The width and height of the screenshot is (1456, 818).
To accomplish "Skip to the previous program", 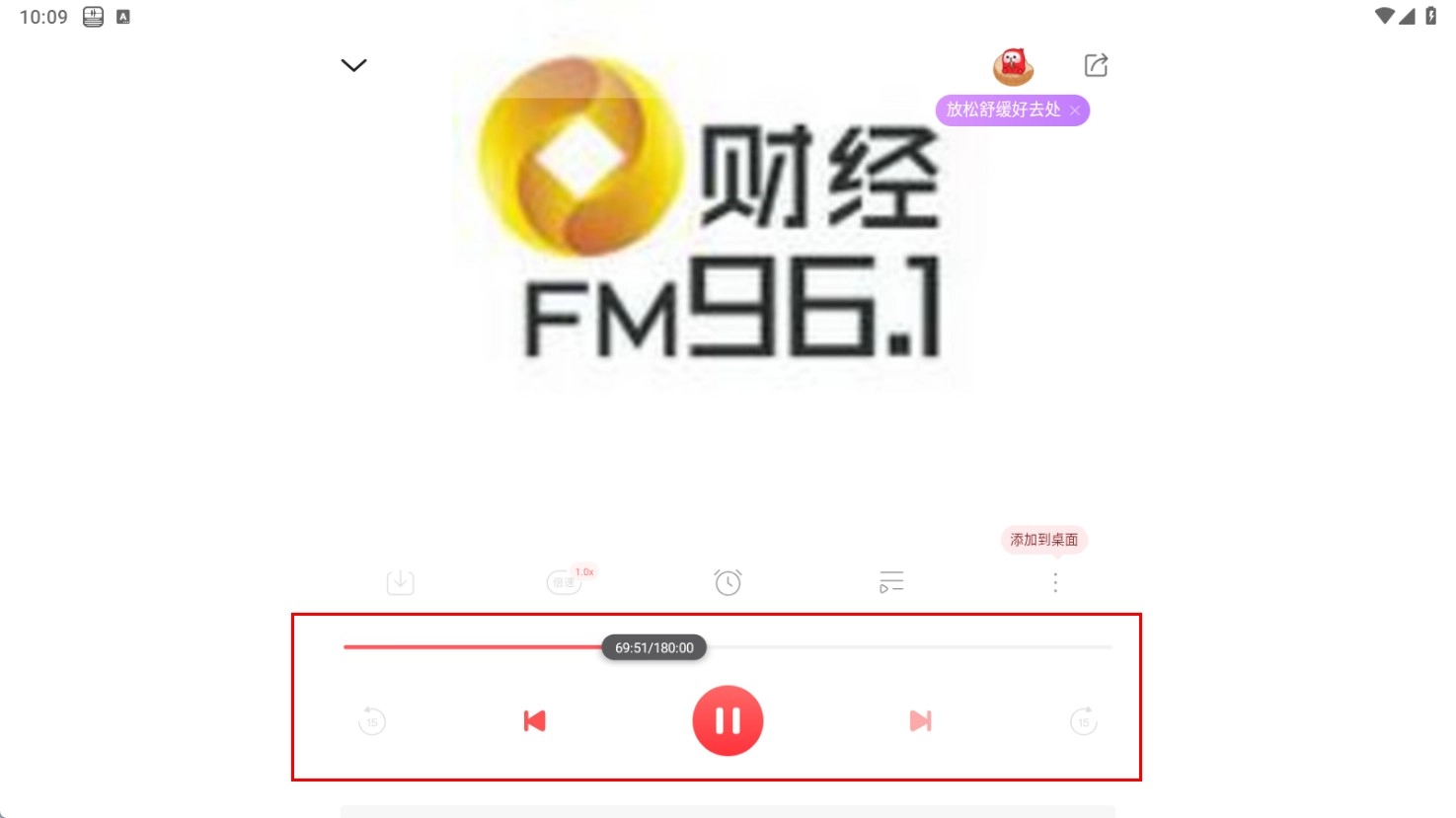I will (x=534, y=721).
